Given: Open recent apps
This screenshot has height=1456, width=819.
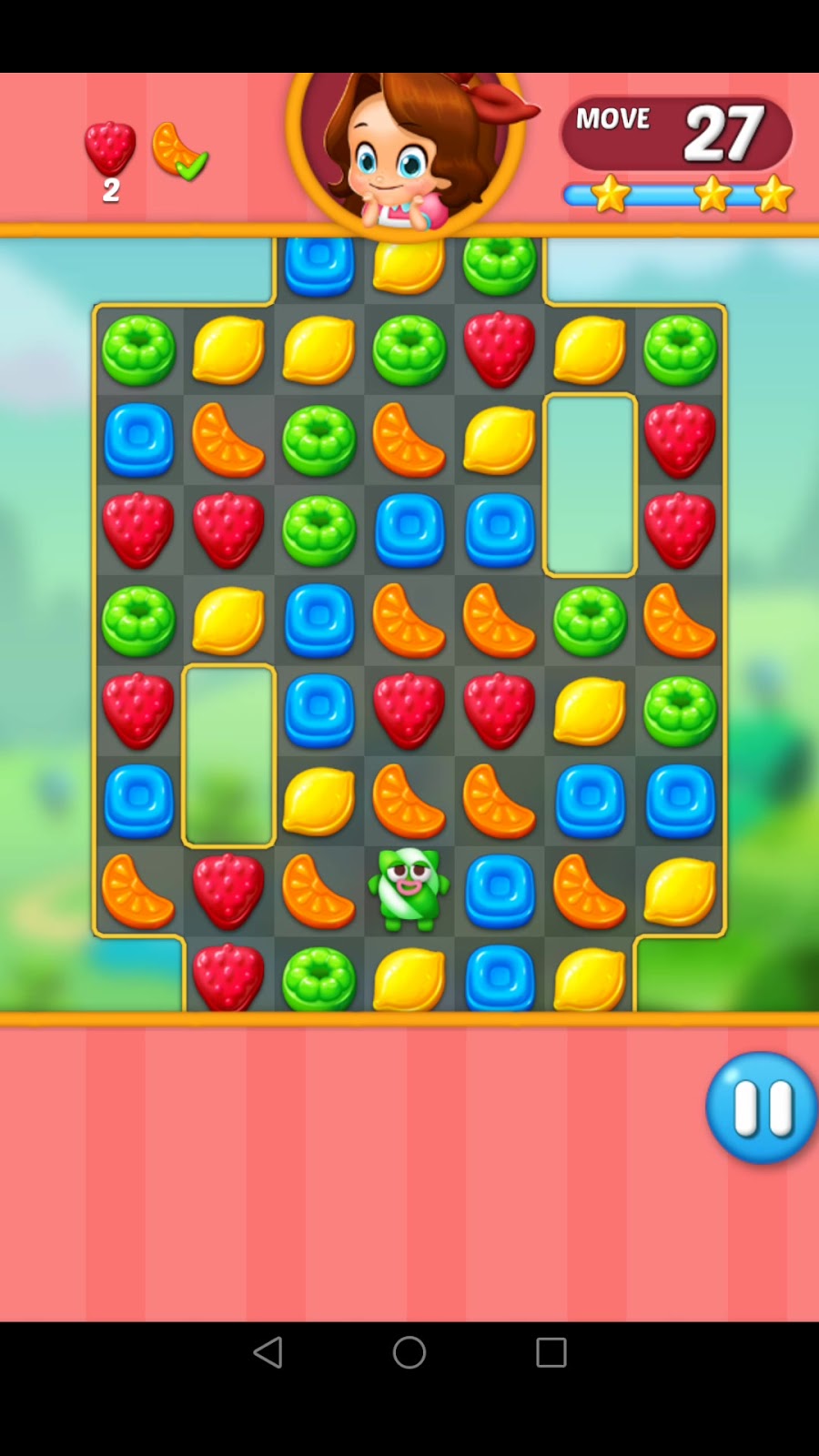Looking at the screenshot, I should 551,1352.
